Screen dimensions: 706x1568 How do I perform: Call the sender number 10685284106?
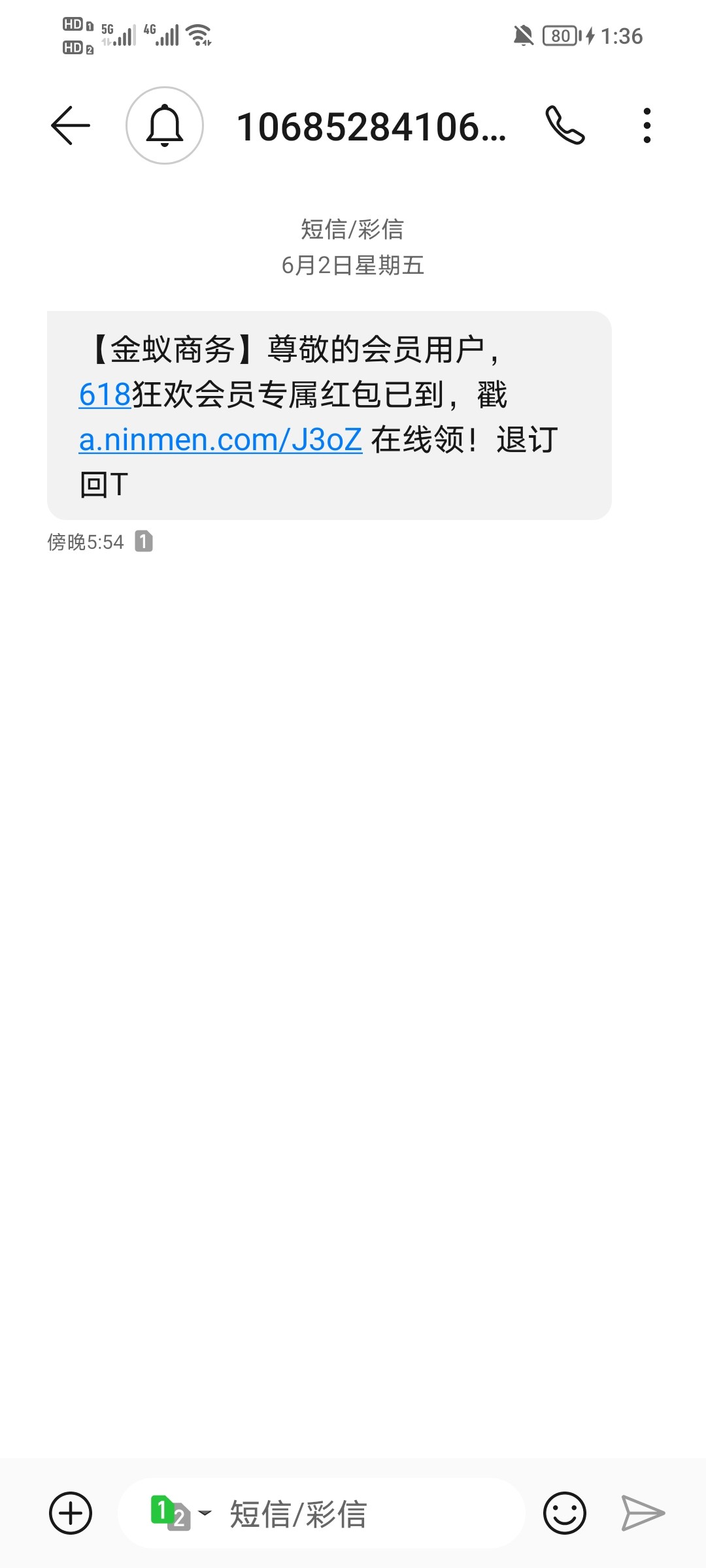565,125
